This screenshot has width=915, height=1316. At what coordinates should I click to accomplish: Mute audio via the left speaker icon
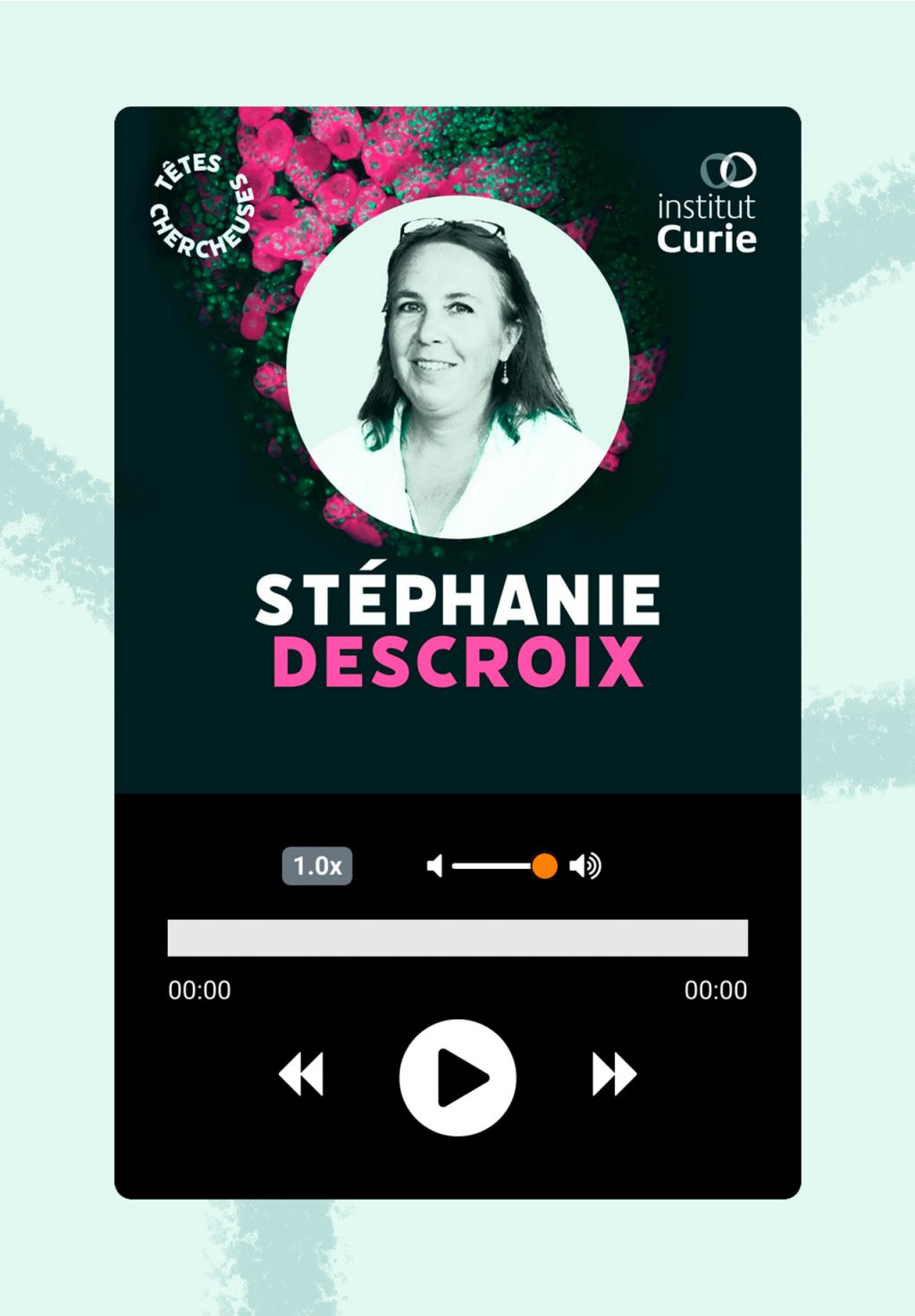[435, 865]
